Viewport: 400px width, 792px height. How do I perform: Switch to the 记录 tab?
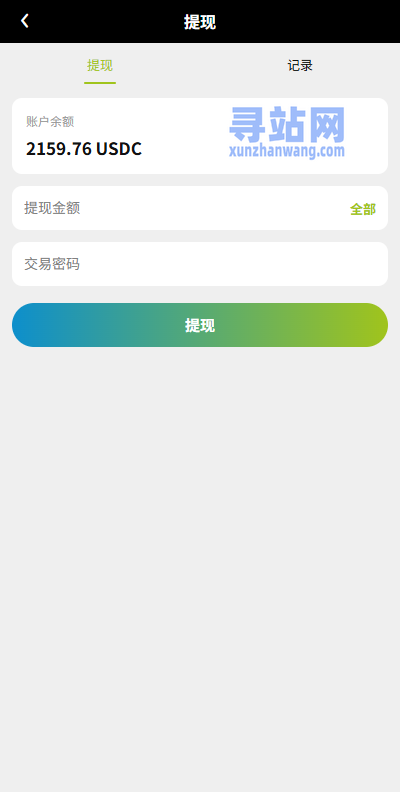coord(300,66)
